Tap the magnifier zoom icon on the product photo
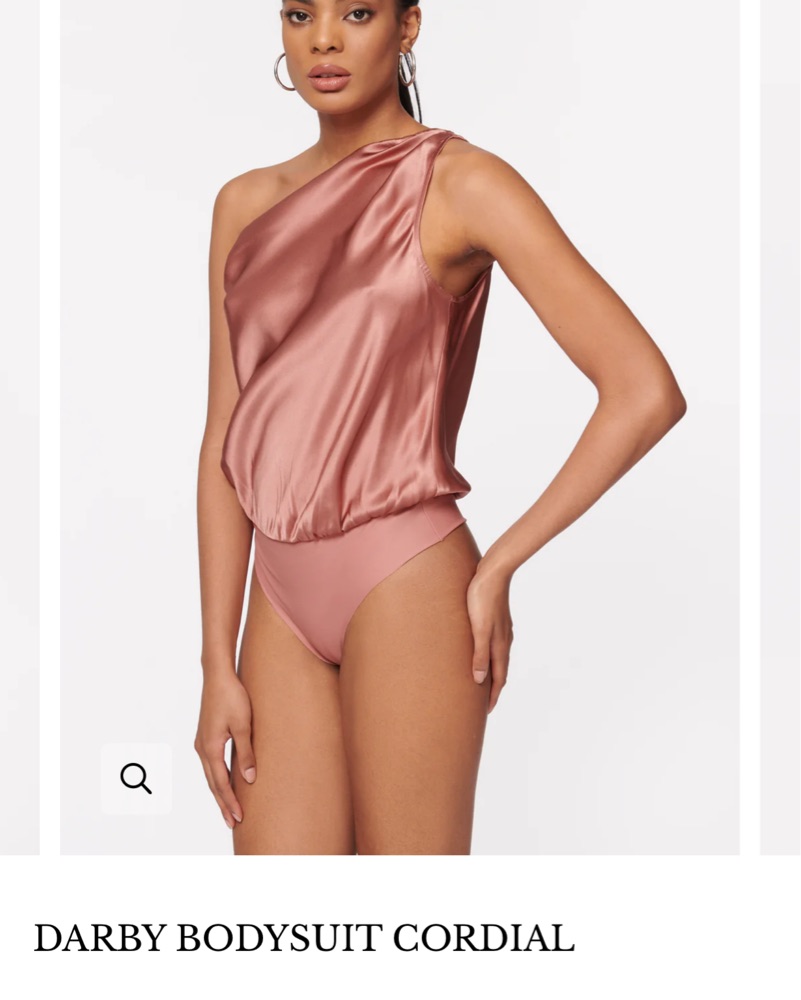 [136, 778]
